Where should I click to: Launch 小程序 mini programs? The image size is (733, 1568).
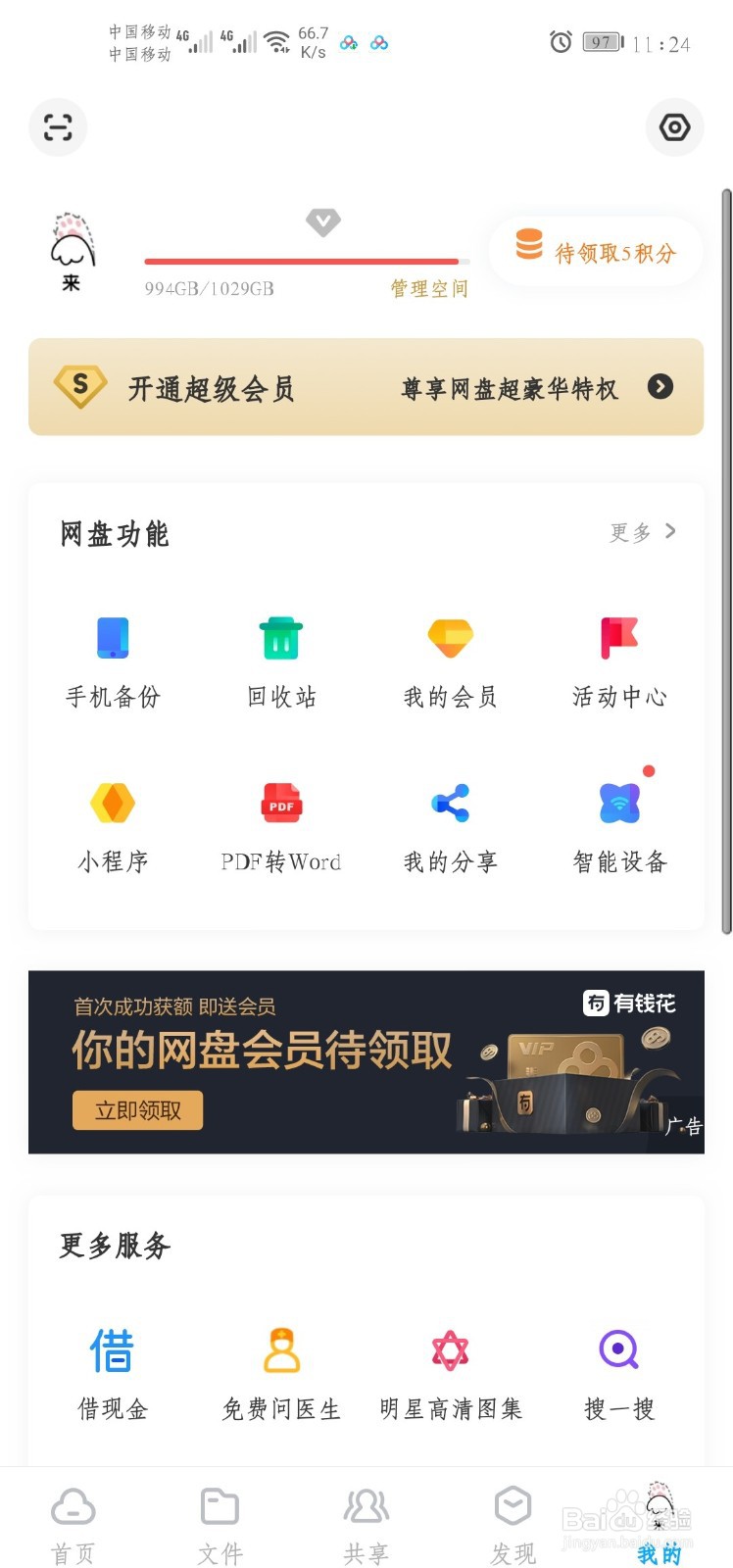[112, 823]
